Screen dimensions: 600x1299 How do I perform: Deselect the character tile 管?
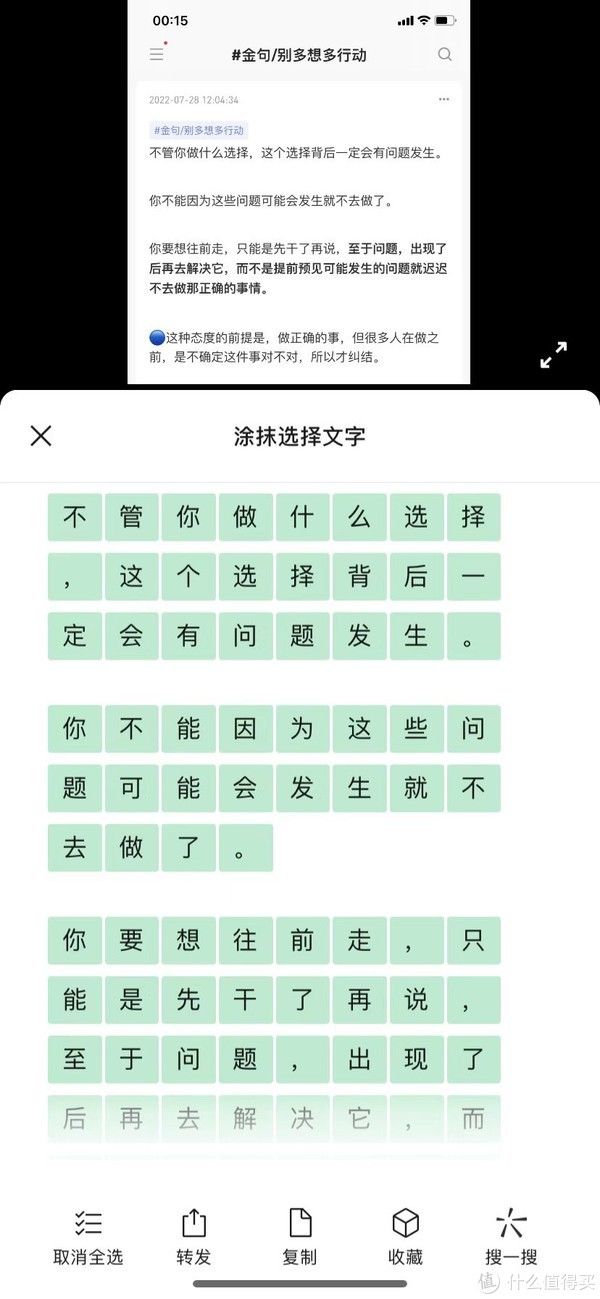131,517
